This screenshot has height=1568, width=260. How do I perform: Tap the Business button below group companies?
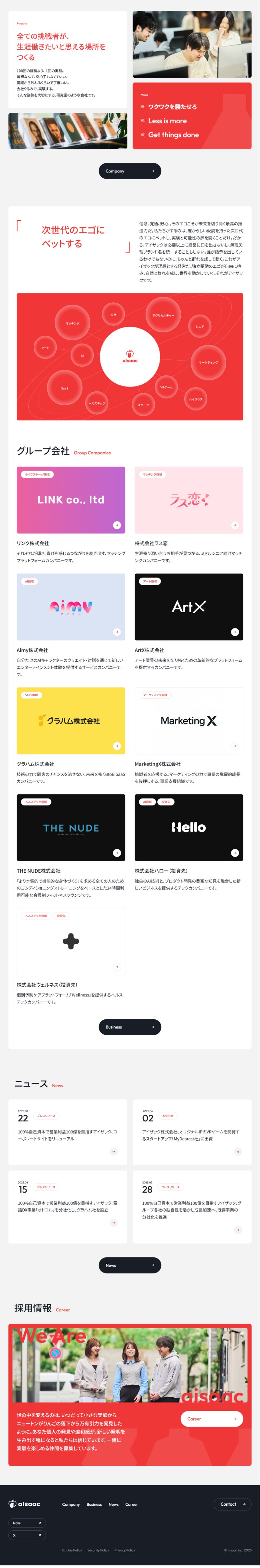130,1027
